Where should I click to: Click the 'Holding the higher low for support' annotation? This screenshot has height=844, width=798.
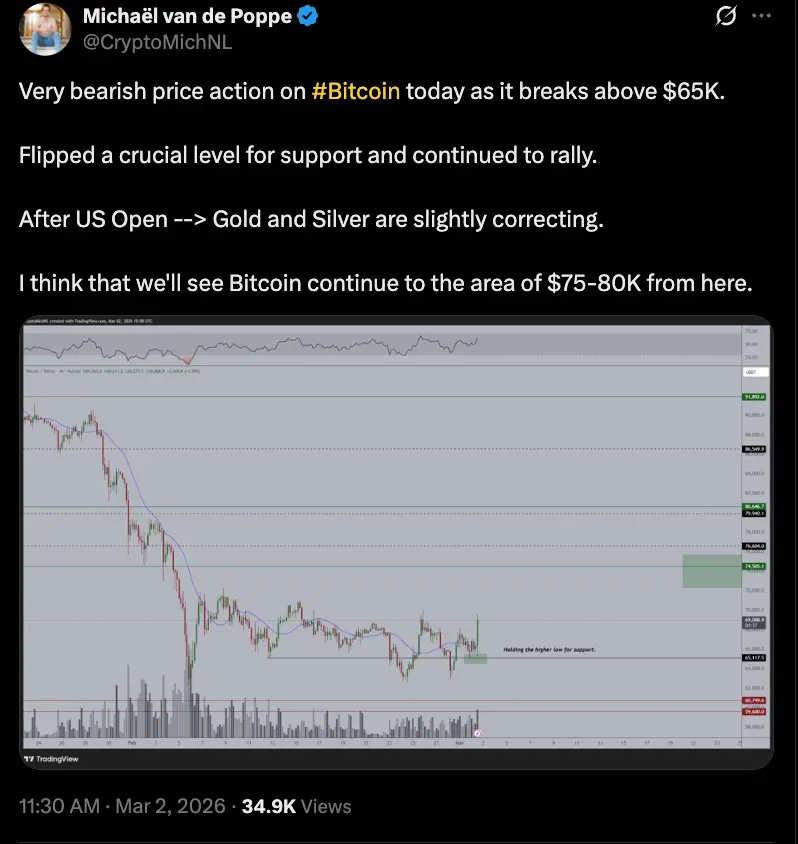(x=548, y=649)
